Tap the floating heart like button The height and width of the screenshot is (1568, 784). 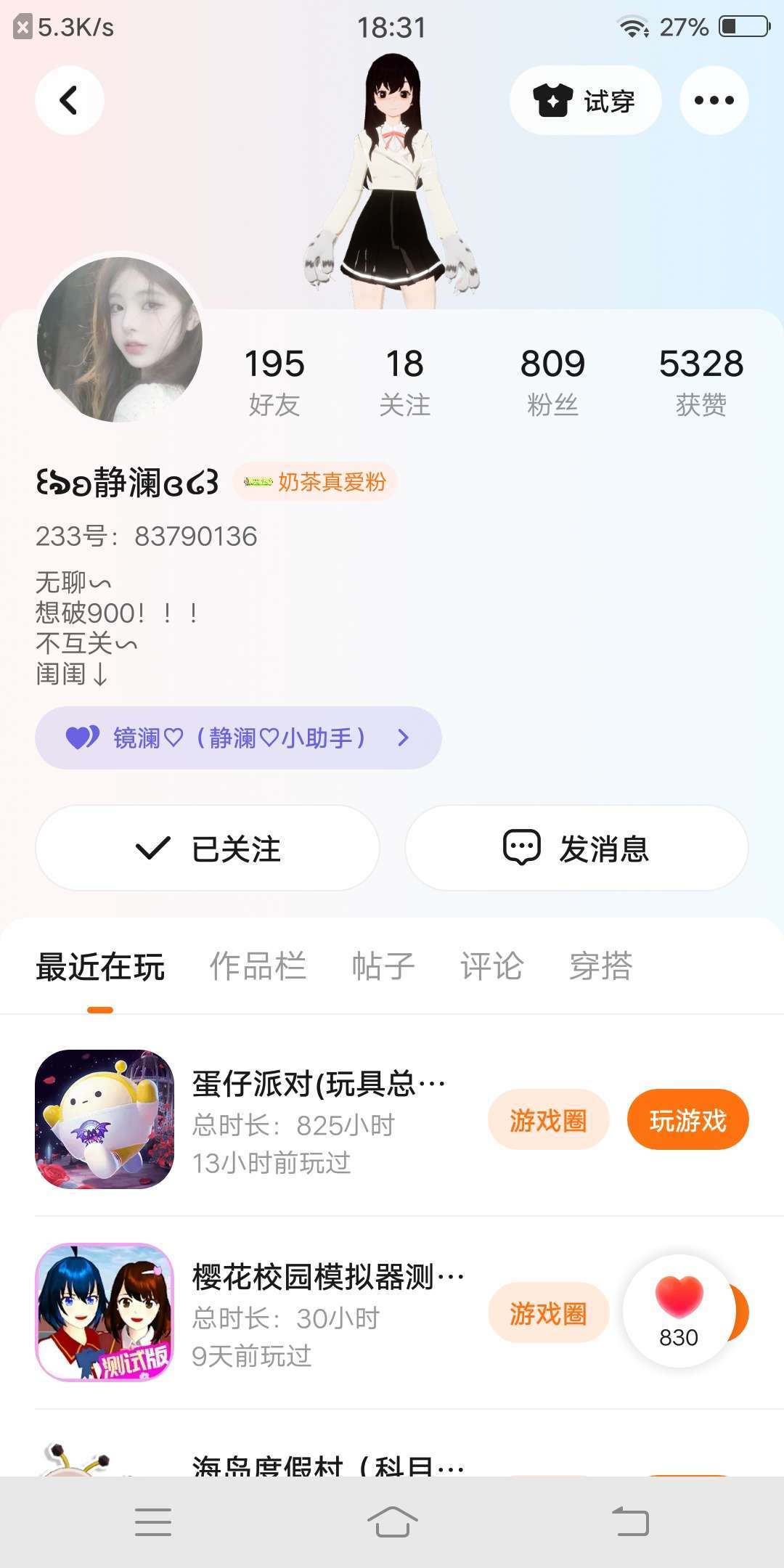[679, 1310]
